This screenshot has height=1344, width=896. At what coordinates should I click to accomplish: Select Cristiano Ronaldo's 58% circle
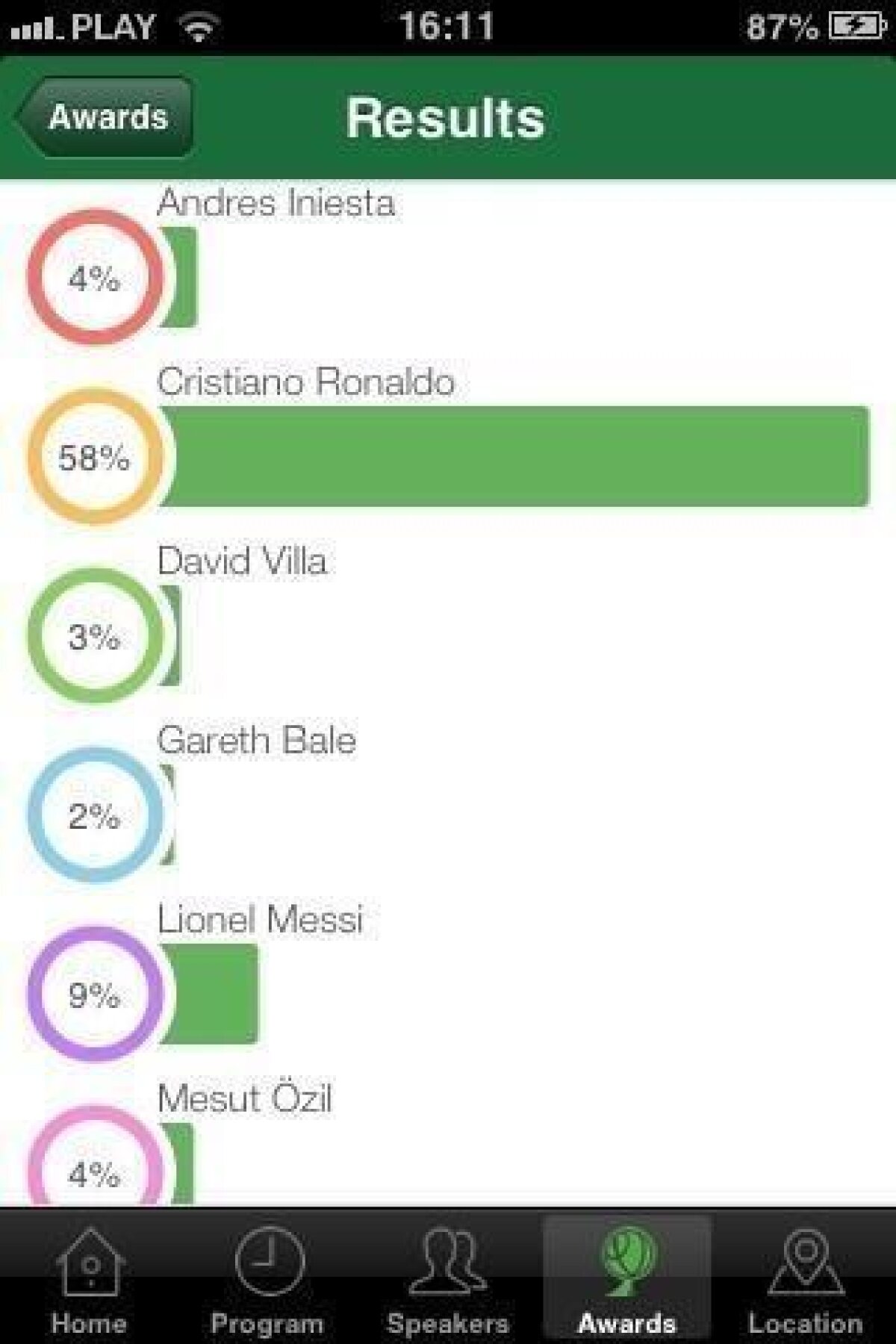(x=93, y=461)
